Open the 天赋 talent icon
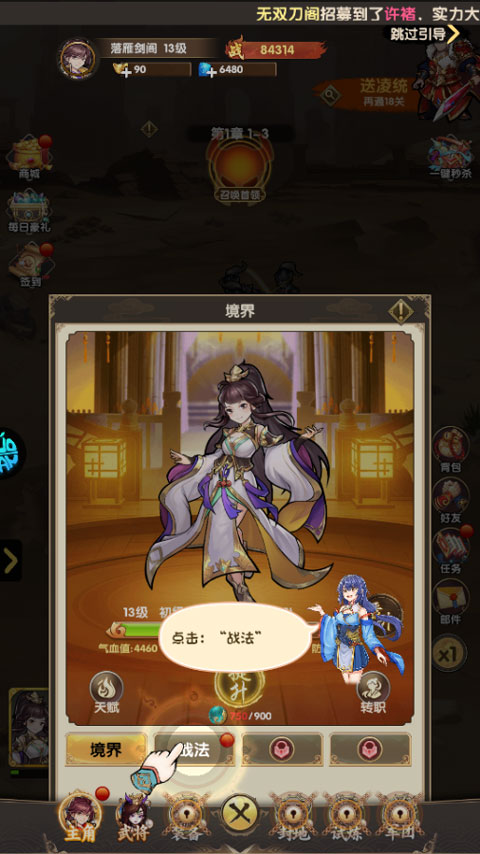This screenshot has width=480, height=854. click(106, 692)
